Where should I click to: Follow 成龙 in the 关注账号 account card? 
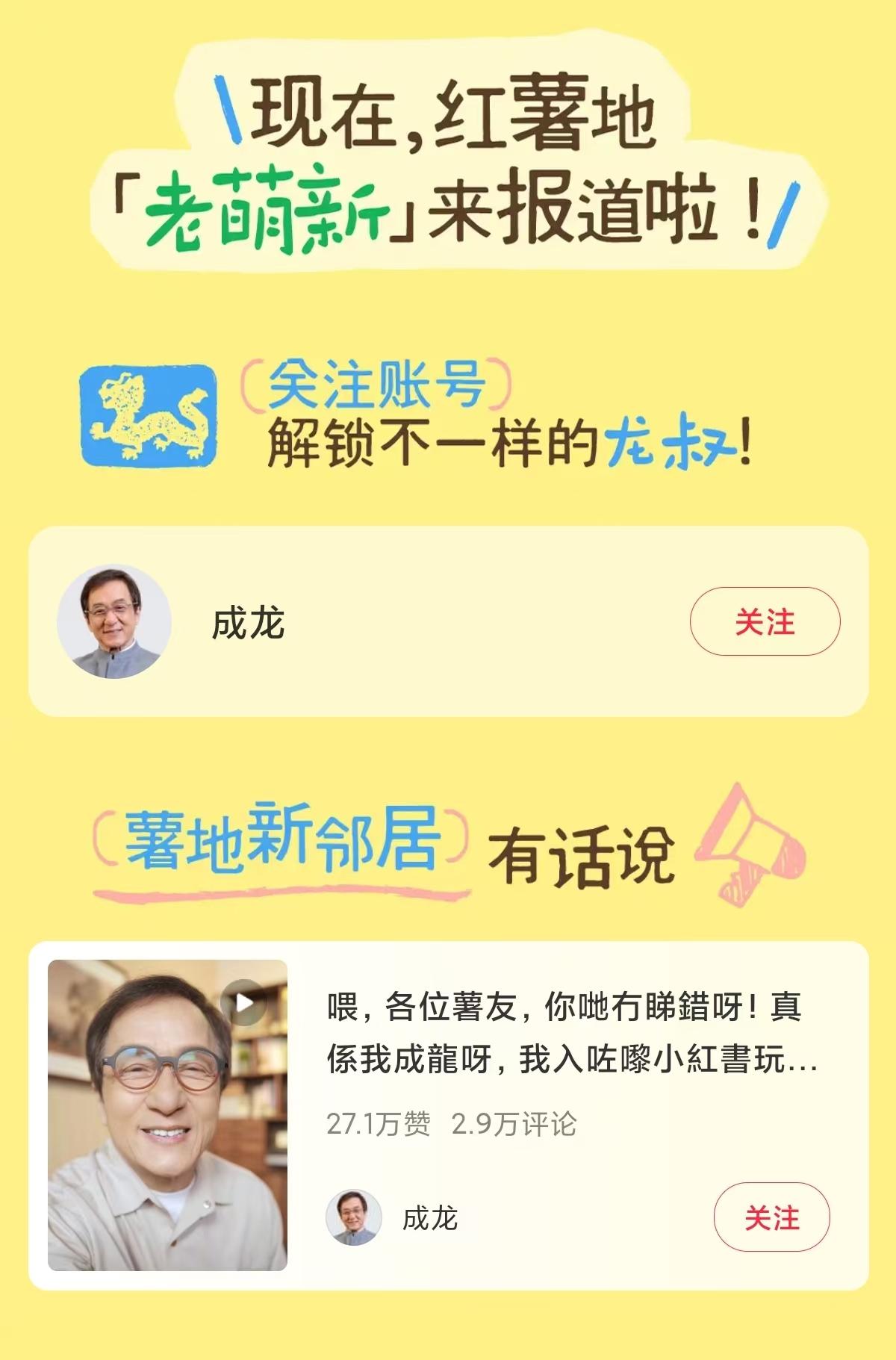[765, 621]
